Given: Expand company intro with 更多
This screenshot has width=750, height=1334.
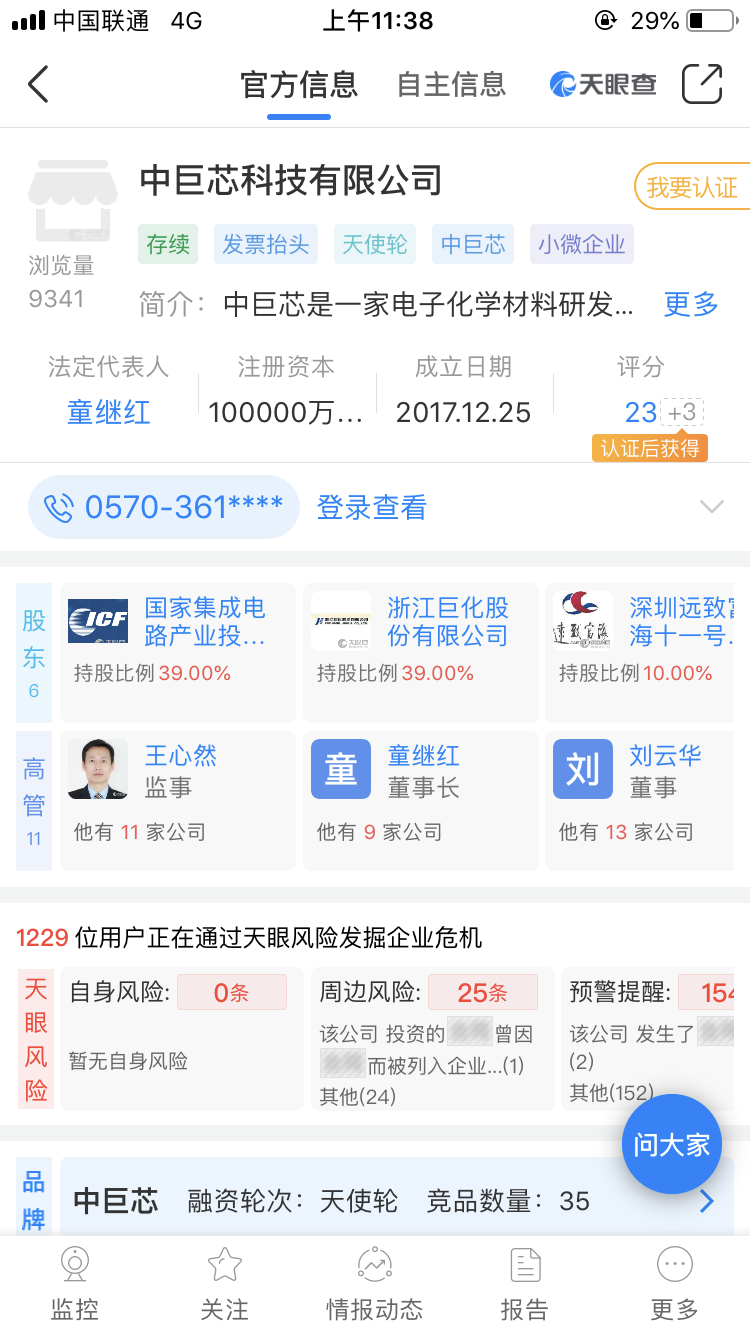Looking at the screenshot, I should click(691, 304).
